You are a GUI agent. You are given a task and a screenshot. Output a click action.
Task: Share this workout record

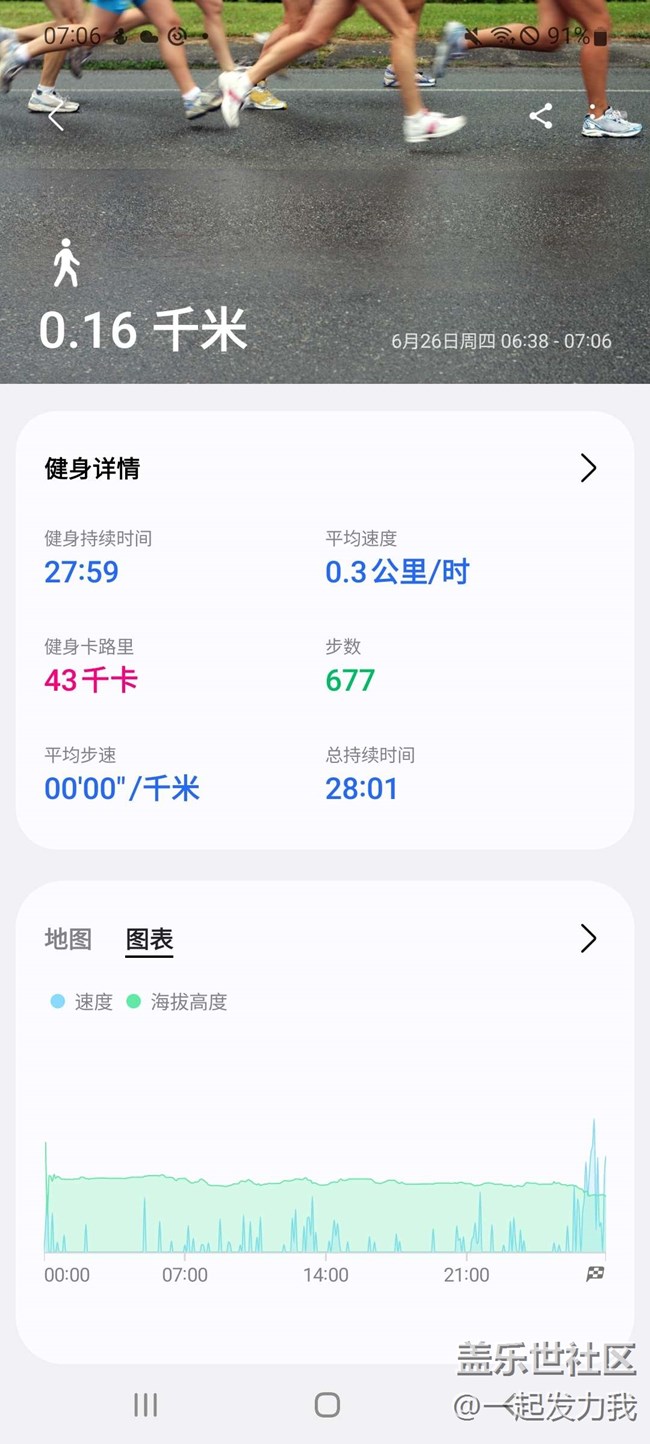click(541, 116)
